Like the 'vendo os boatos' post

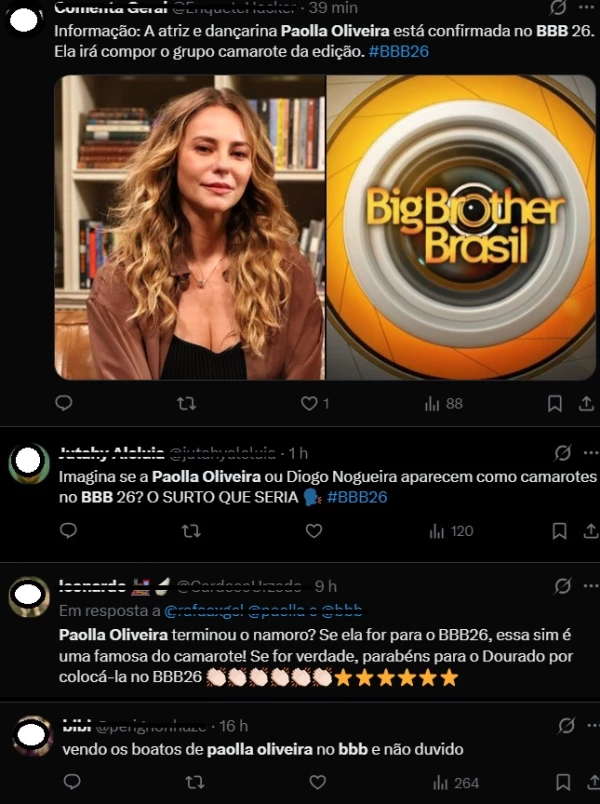pyautogui.click(x=313, y=783)
